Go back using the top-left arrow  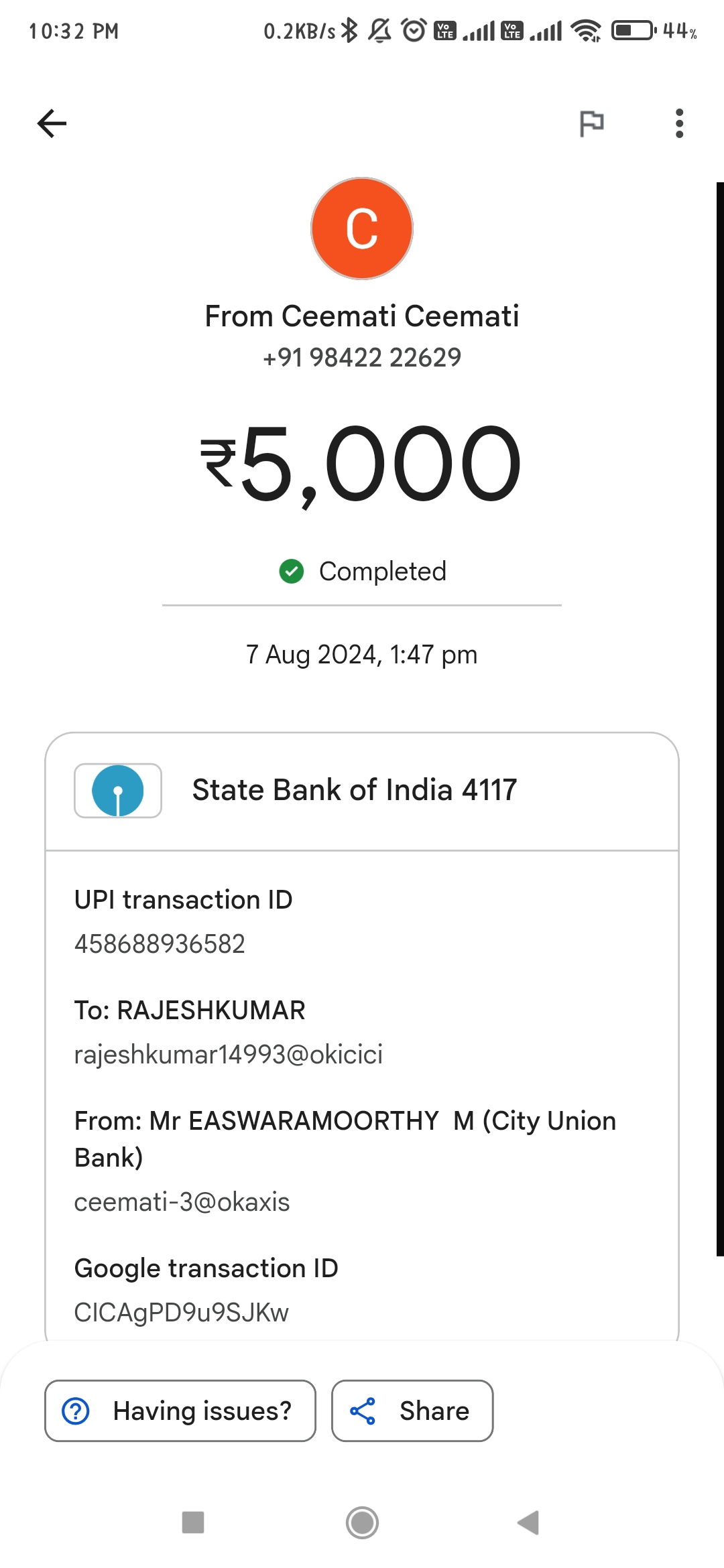click(x=52, y=123)
